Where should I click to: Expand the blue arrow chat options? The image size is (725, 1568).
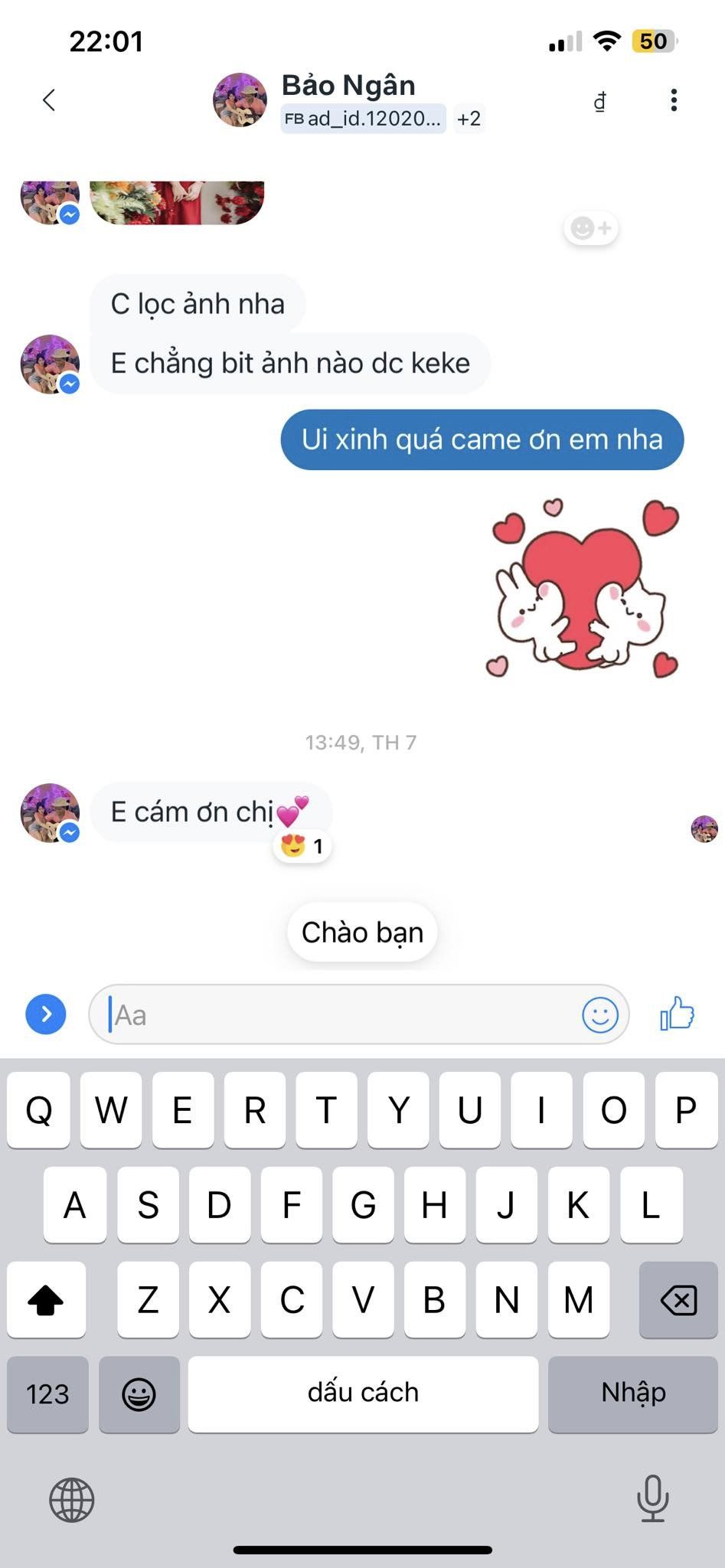tap(46, 1014)
